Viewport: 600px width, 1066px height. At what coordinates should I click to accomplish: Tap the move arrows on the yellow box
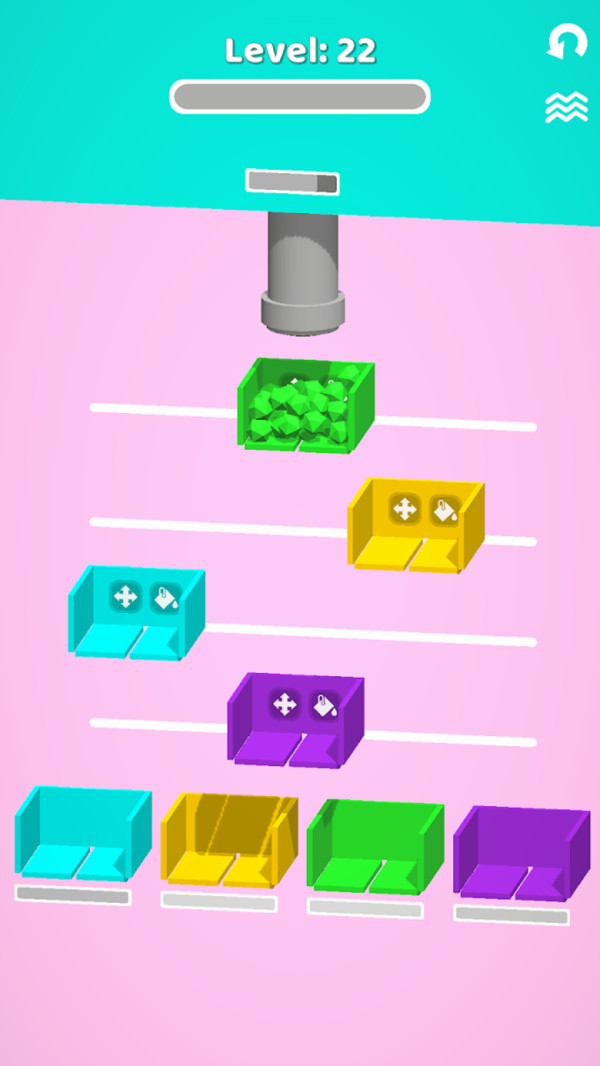click(404, 509)
